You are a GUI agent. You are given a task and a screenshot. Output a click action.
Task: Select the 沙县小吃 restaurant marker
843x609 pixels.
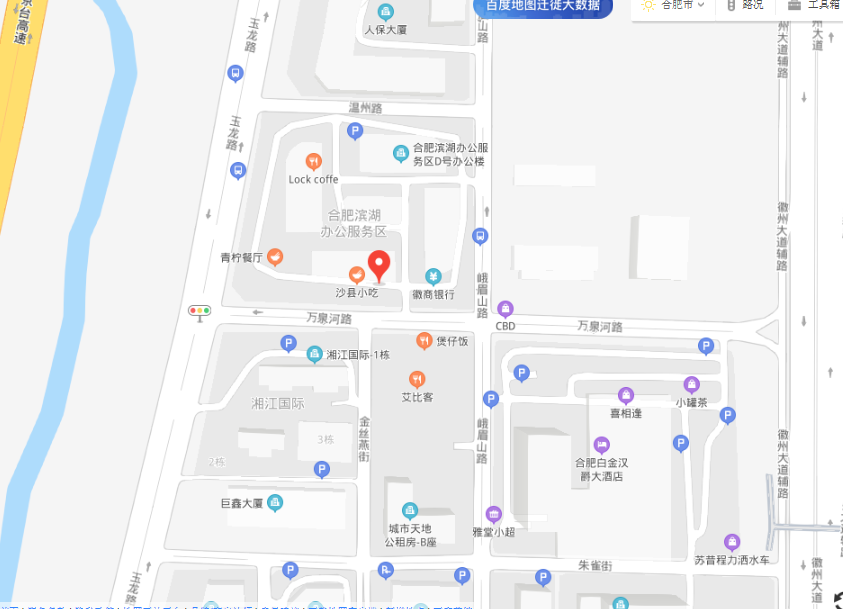click(356, 275)
